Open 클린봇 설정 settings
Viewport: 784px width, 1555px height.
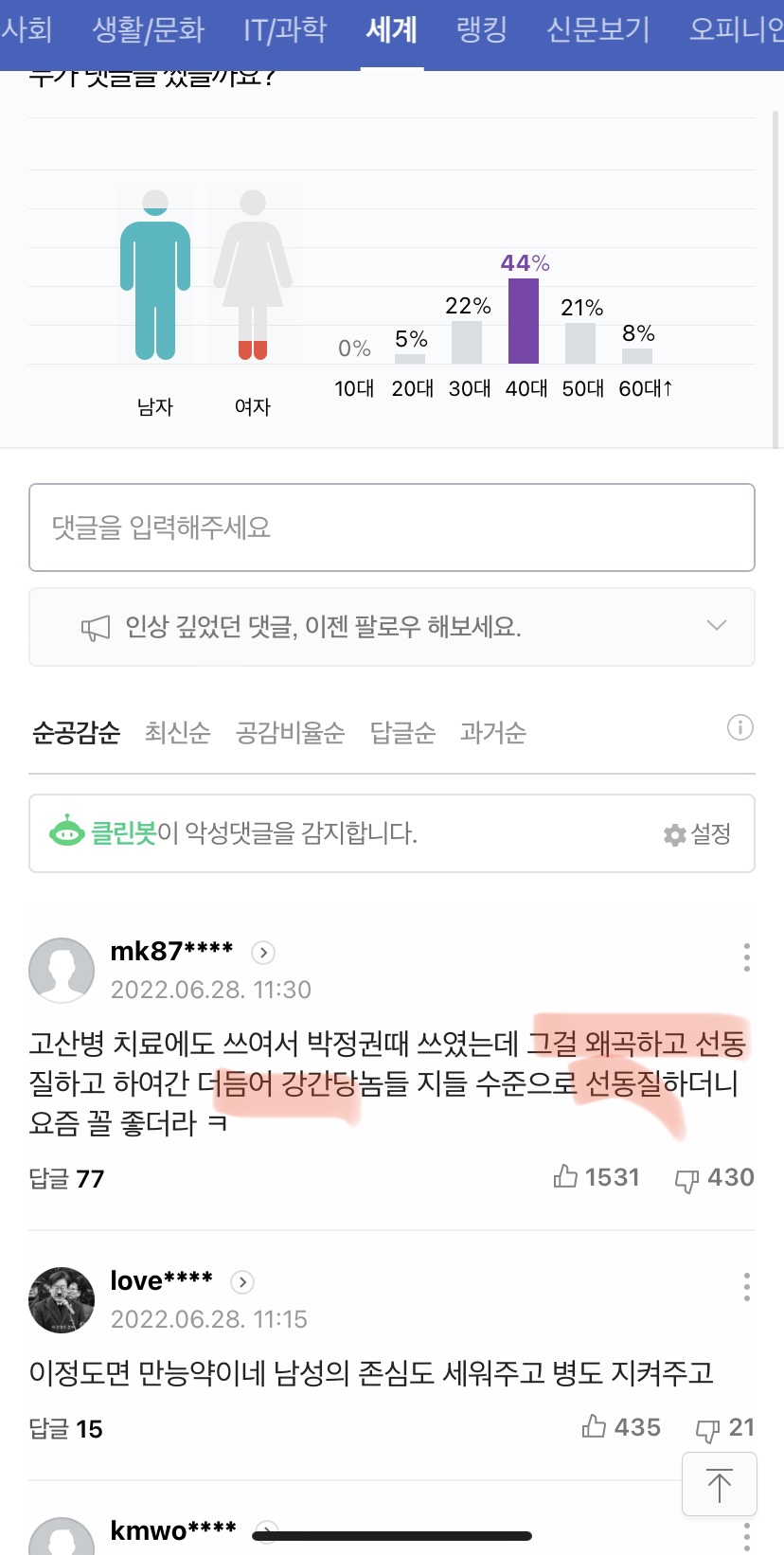(698, 833)
